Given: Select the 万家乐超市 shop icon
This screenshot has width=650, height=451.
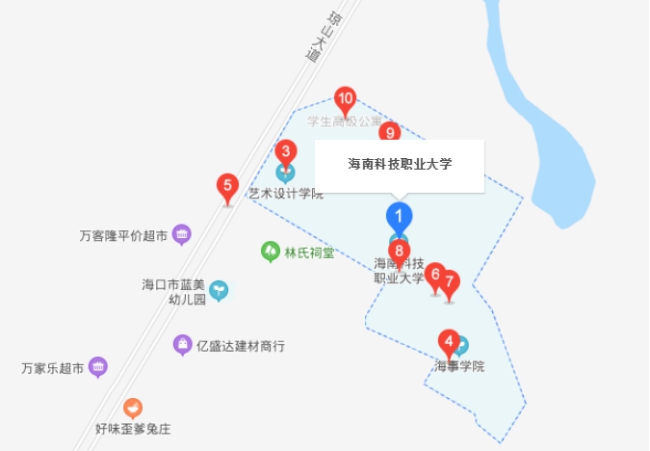Looking at the screenshot, I should click(97, 368).
